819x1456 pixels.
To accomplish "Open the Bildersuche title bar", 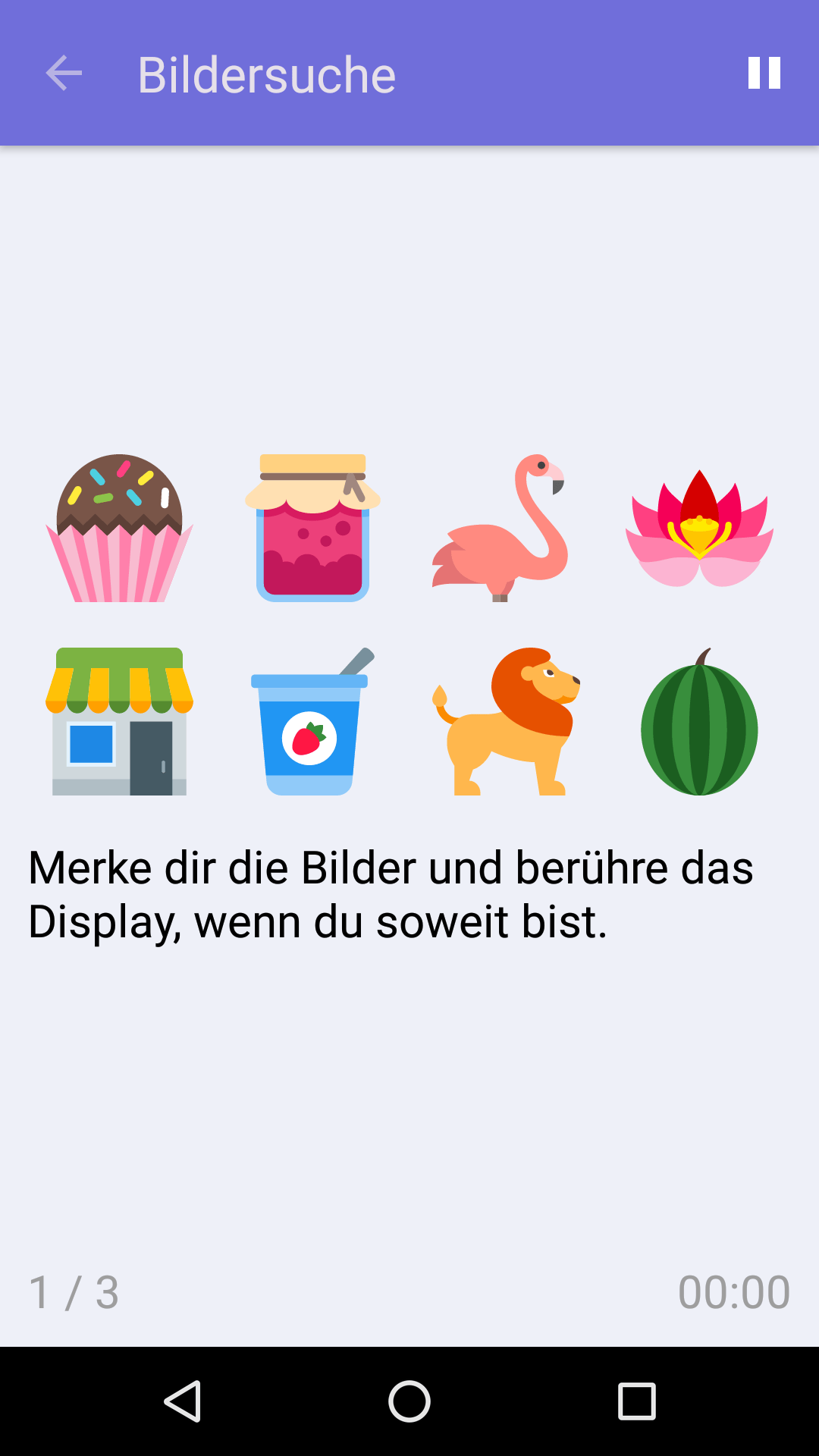I will coord(267,73).
